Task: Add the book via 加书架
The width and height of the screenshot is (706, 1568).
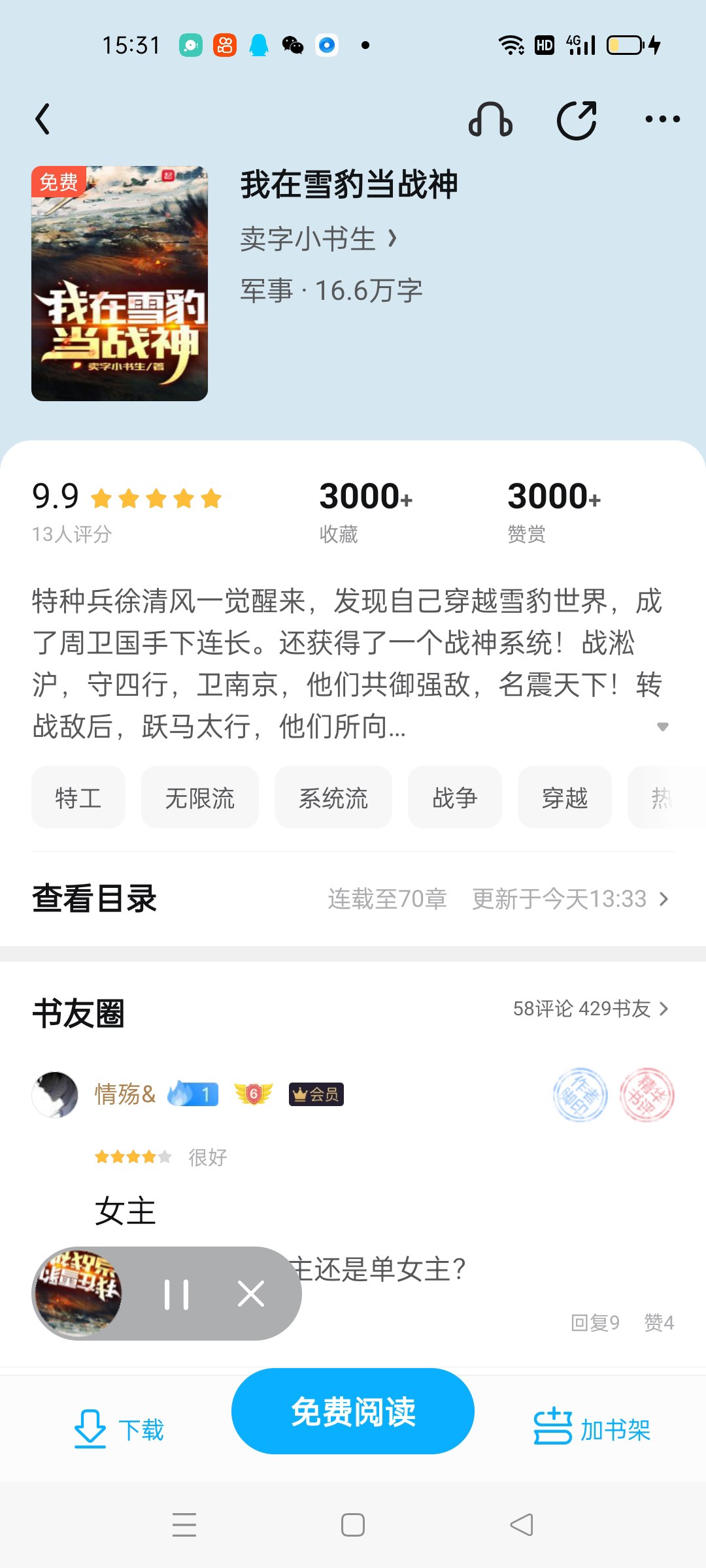Action: pos(592,1429)
